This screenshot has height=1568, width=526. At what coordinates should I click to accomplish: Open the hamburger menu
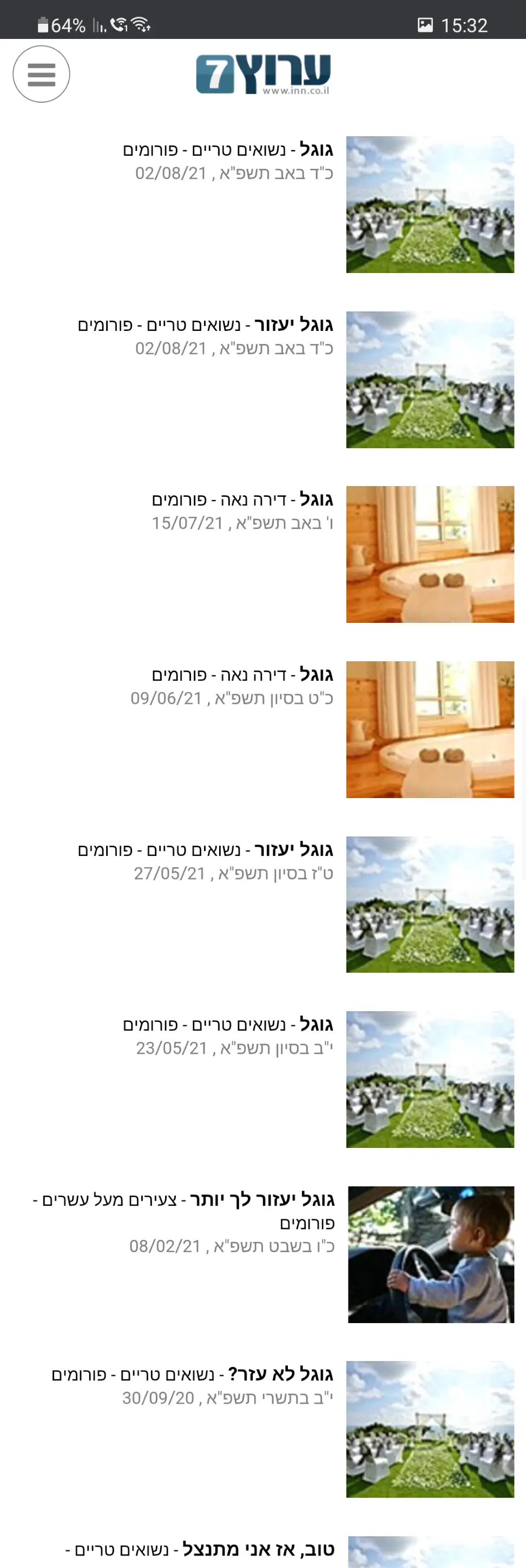tap(42, 74)
